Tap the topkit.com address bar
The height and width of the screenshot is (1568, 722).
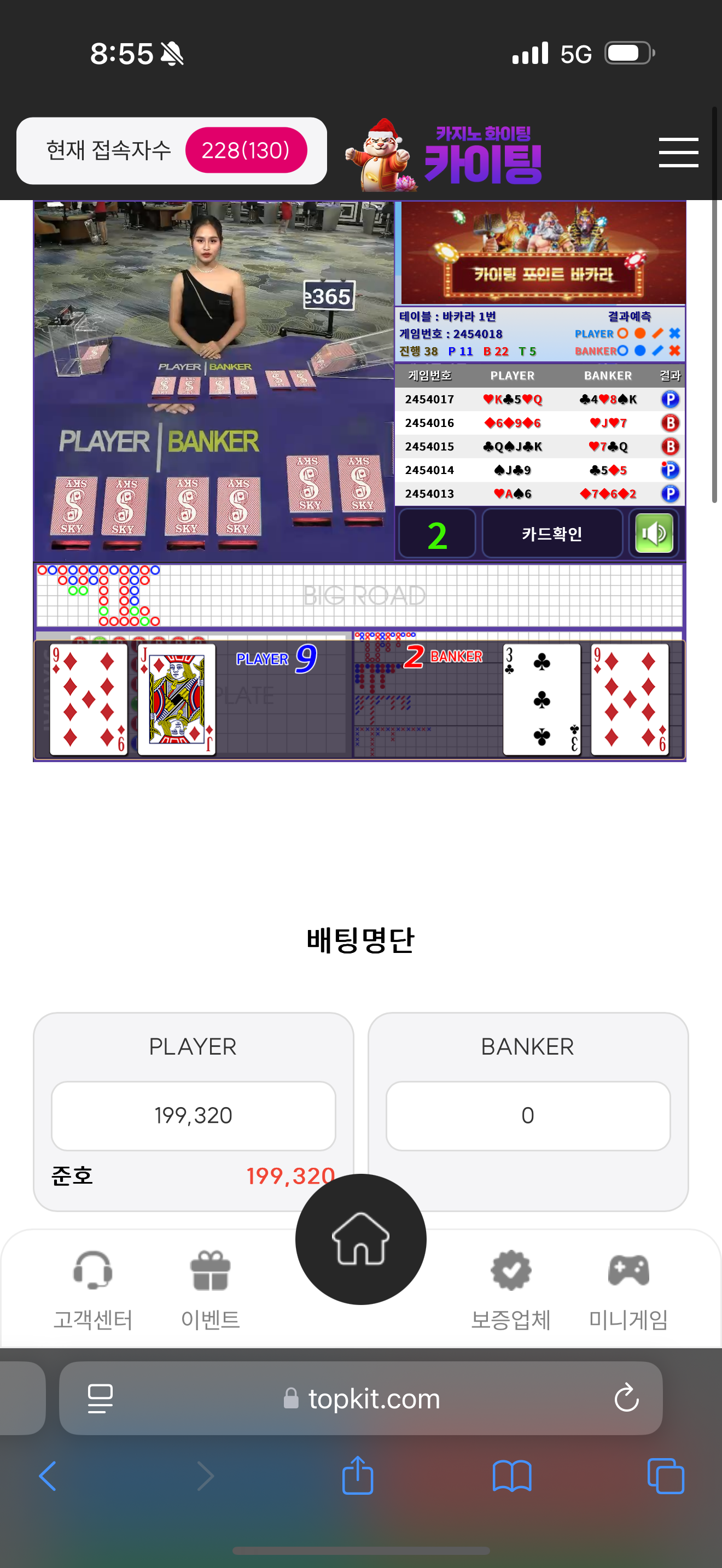361,1398
